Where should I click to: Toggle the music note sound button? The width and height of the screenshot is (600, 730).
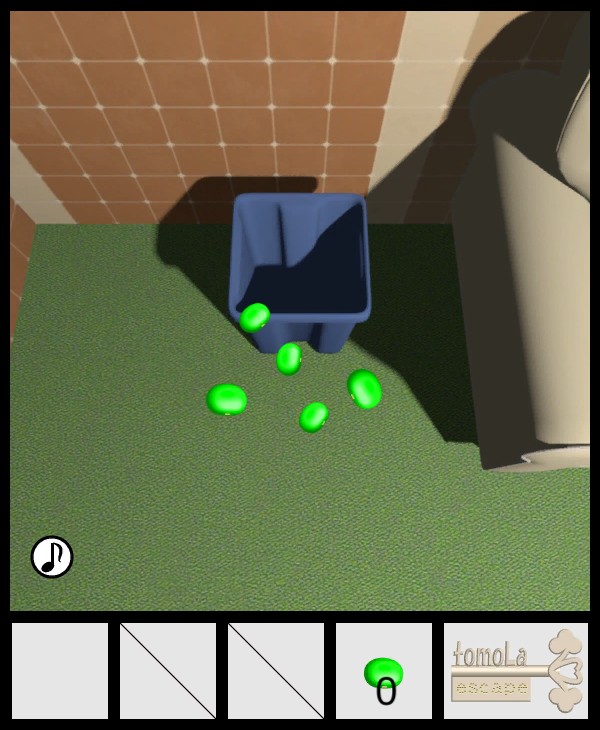click(52, 557)
